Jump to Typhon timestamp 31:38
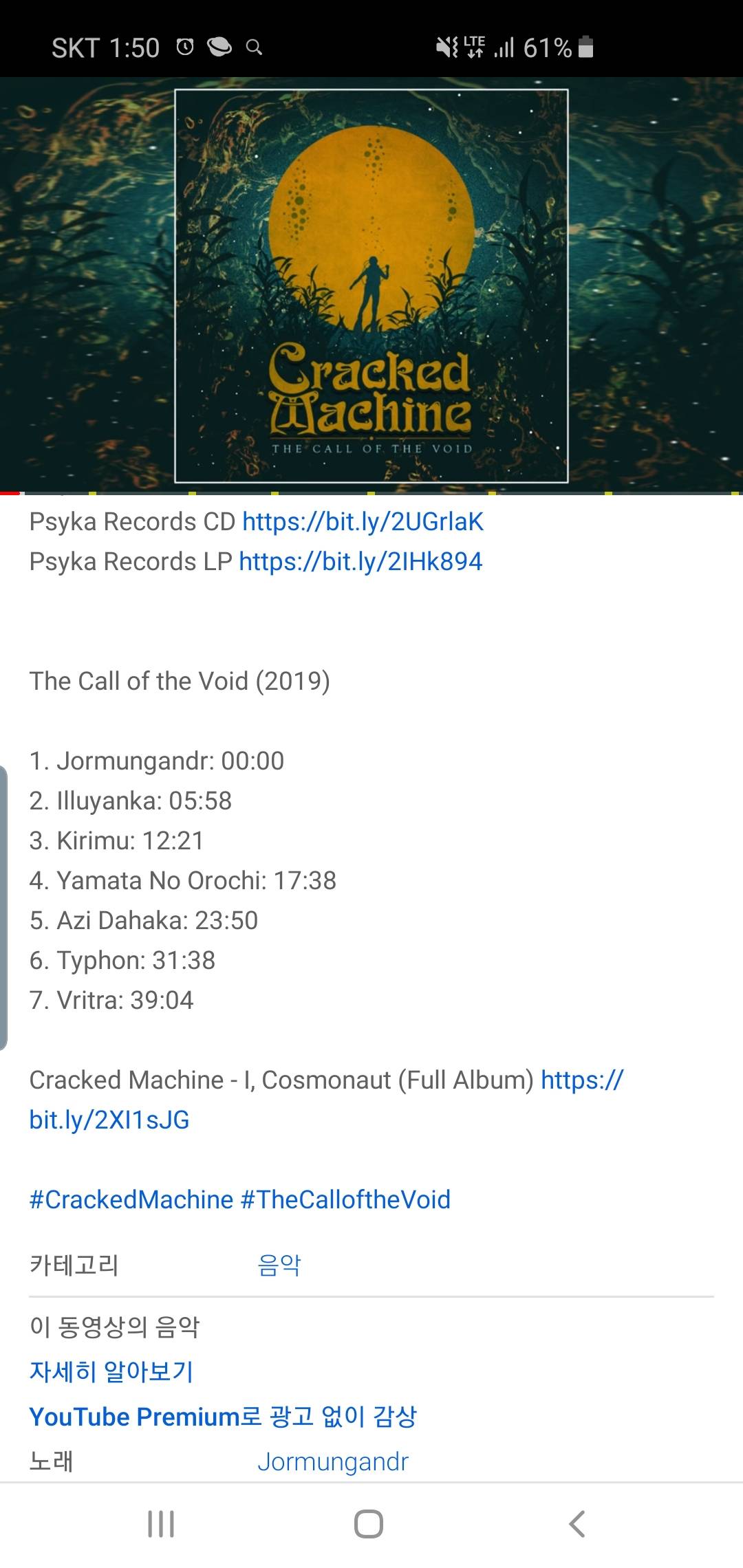Screen dimensions: 743x1568 184,961
